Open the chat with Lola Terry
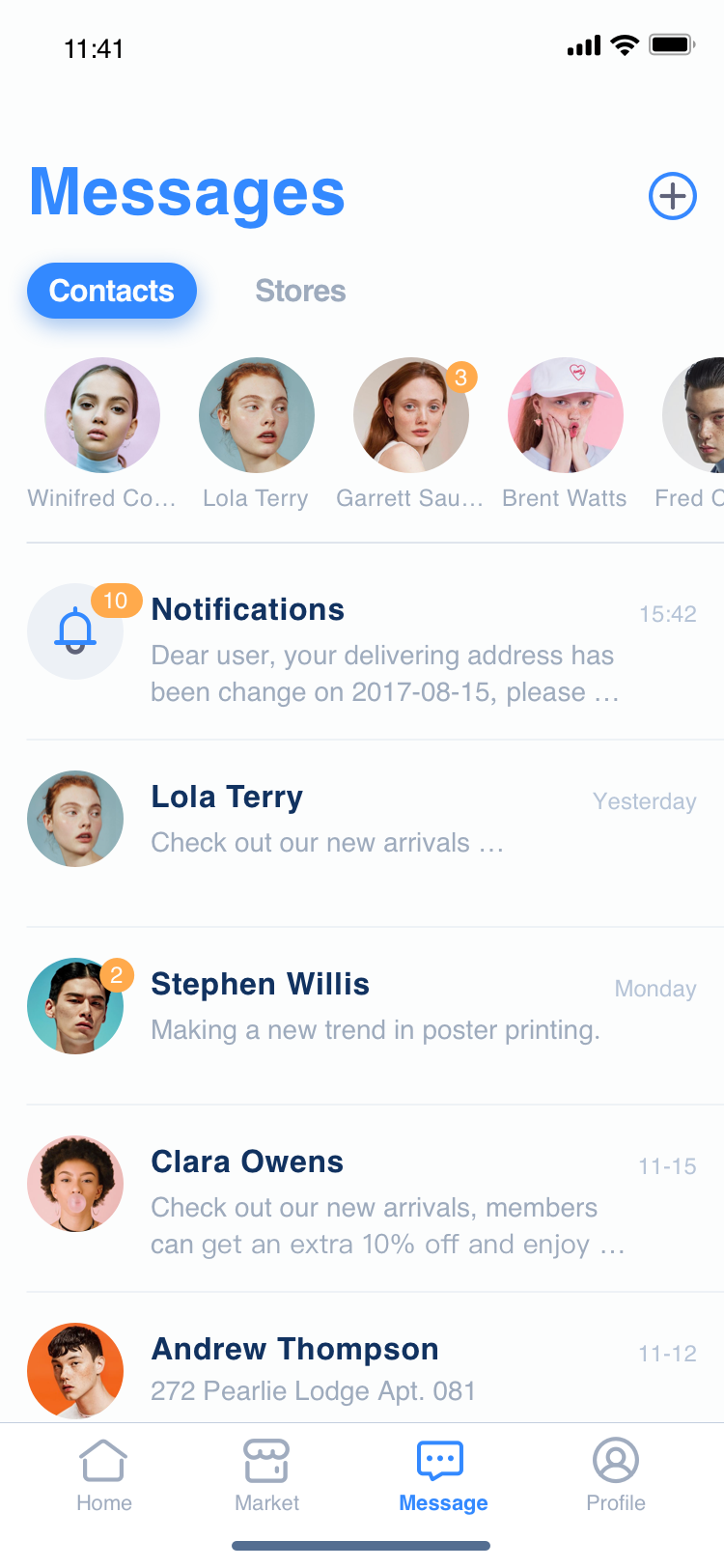The image size is (724, 1568). pyautogui.click(x=376, y=834)
